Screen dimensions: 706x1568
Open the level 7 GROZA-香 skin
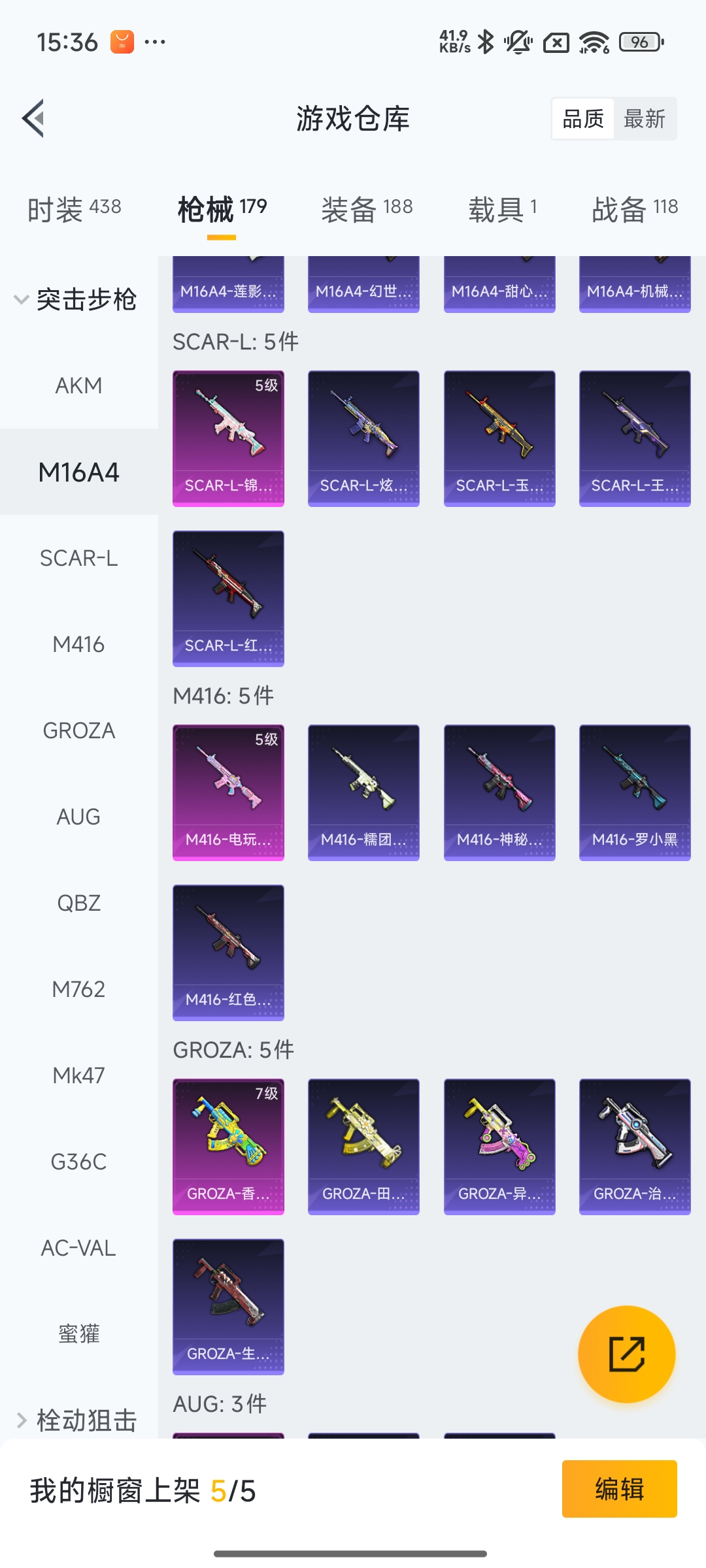[228, 1147]
